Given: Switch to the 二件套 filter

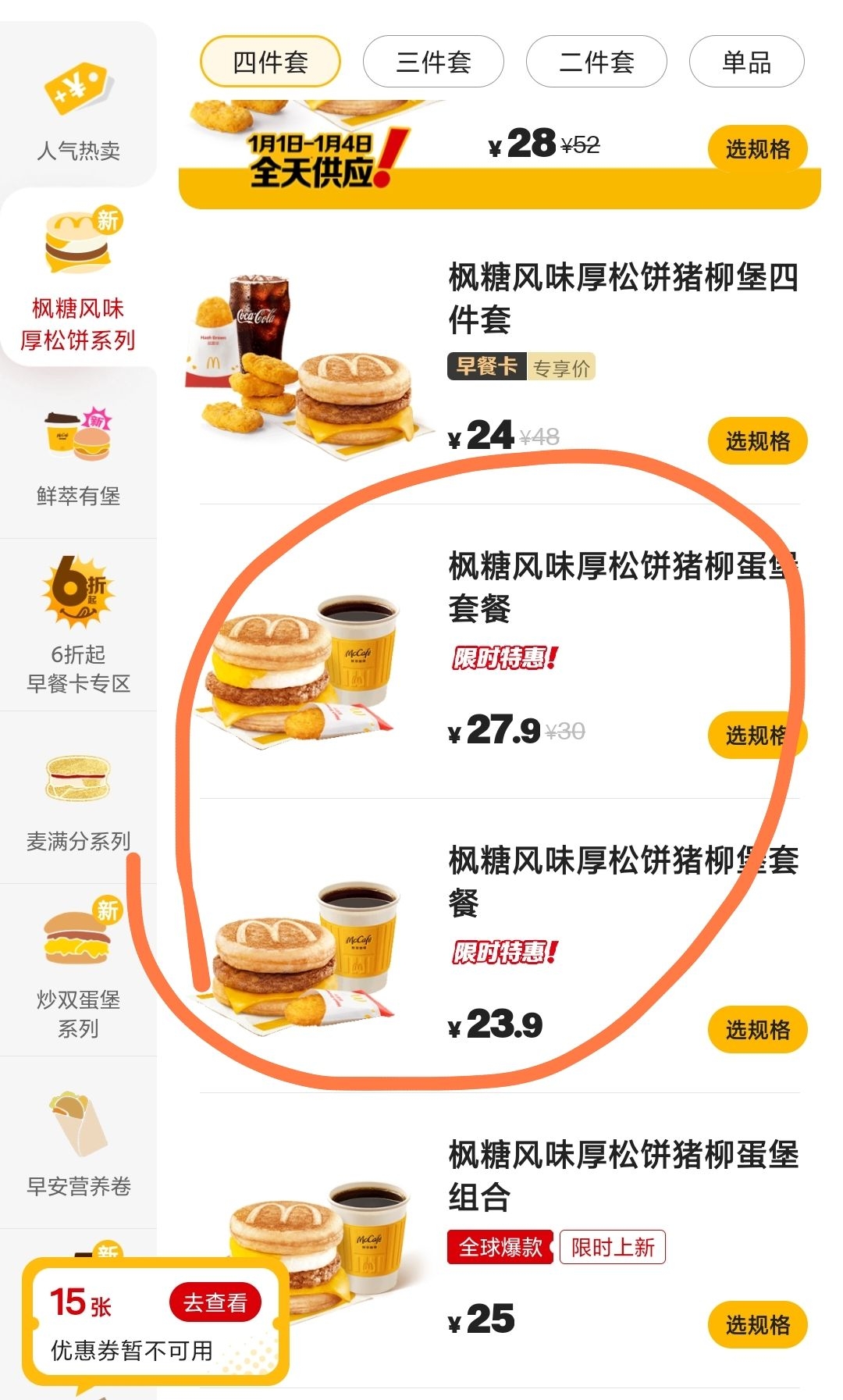Looking at the screenshot, I should click(x=596, y=62).
